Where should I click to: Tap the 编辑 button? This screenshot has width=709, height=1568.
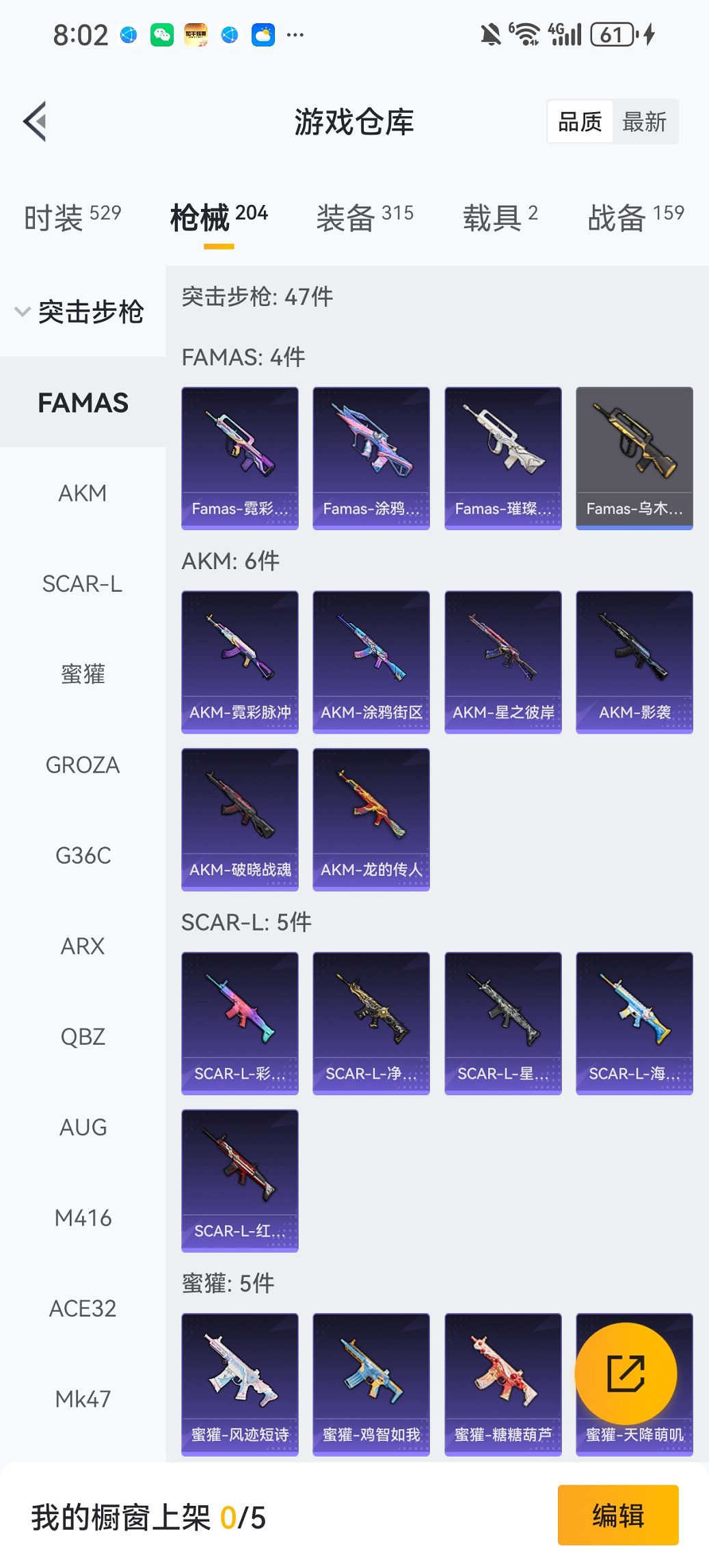point(617,1515)
